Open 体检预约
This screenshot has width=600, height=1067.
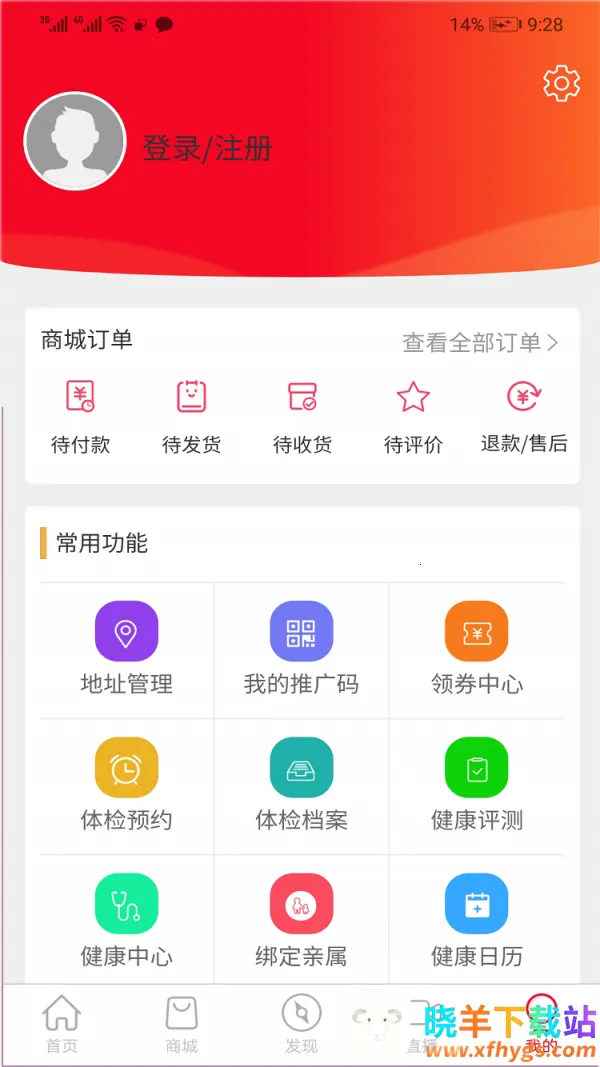[126, 786]
